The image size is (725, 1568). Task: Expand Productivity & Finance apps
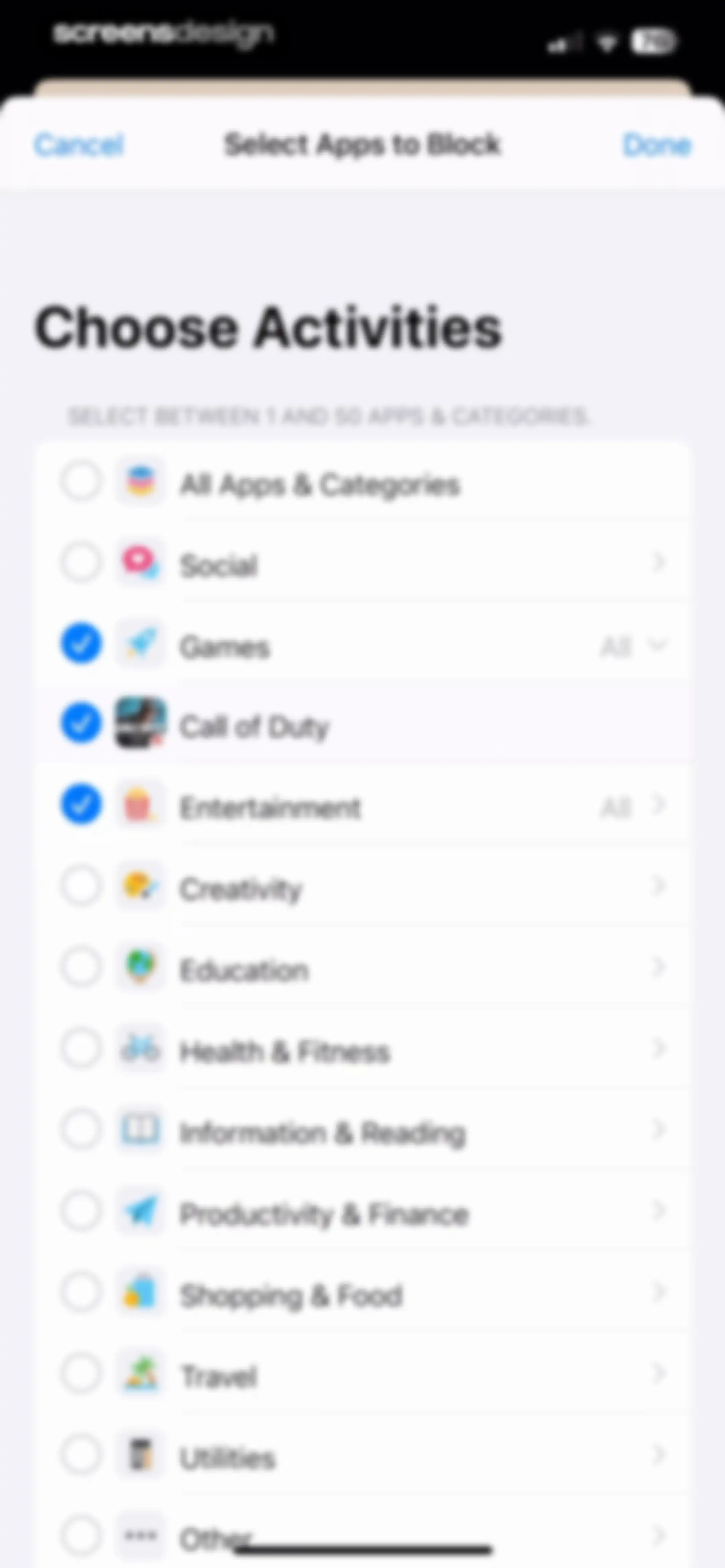[658, 1211]
